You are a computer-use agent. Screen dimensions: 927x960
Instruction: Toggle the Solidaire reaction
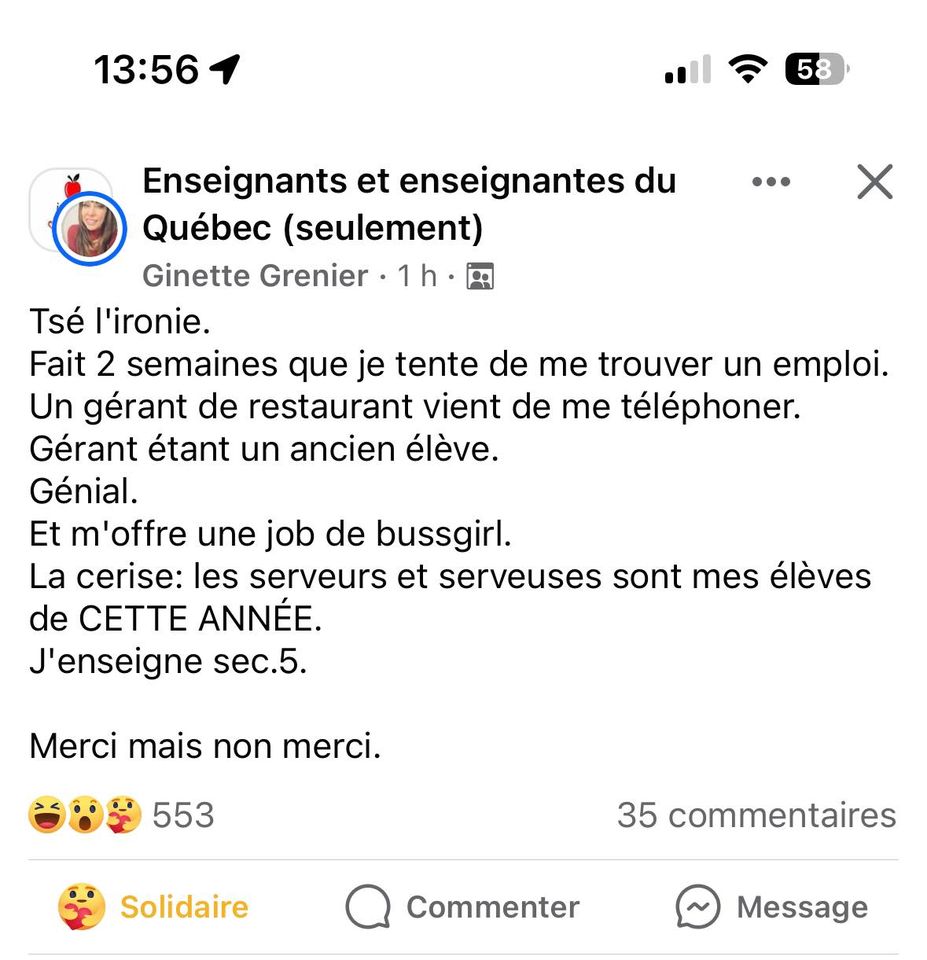click(154, 907)
